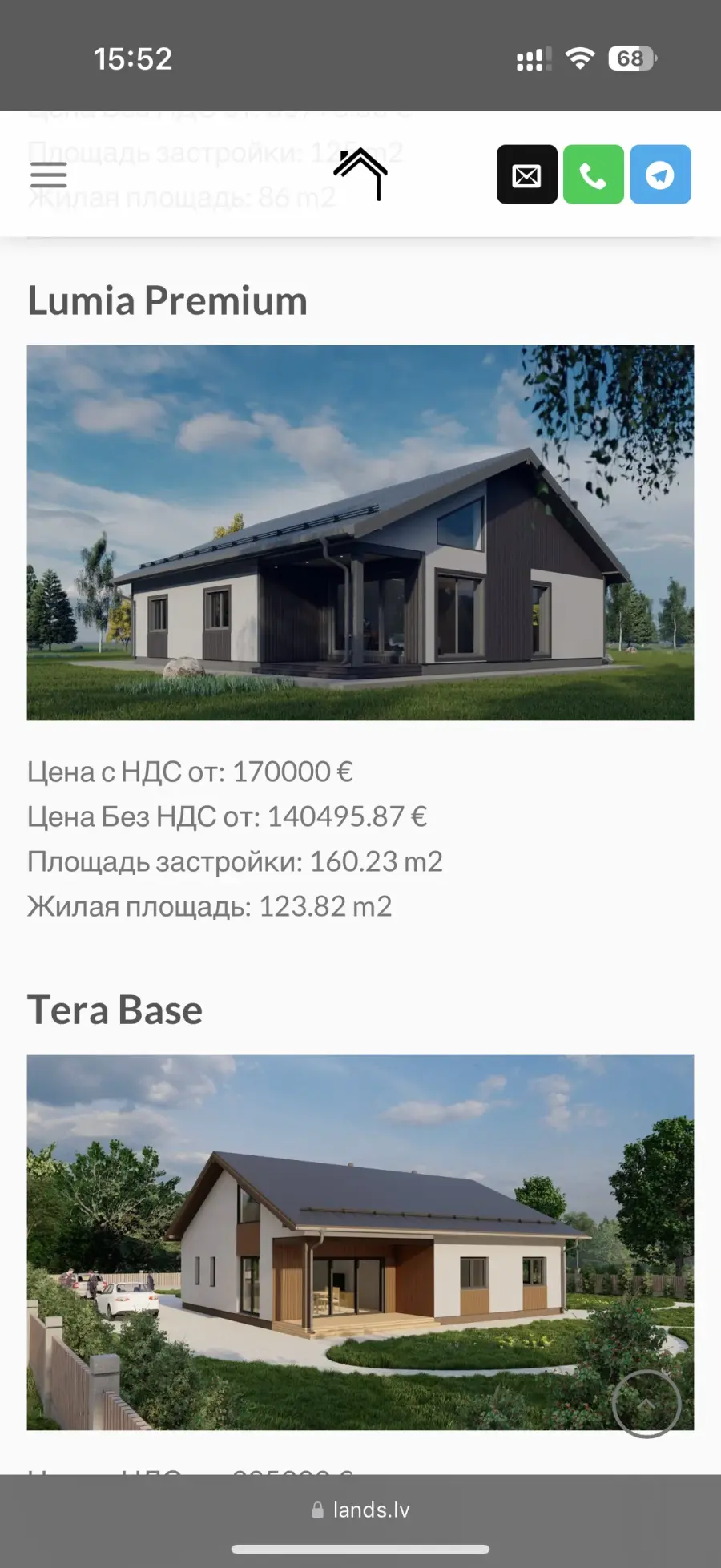The image size is (721, 1568).
Task: Open the Lumia Premium house image
Action: (360, 533)
